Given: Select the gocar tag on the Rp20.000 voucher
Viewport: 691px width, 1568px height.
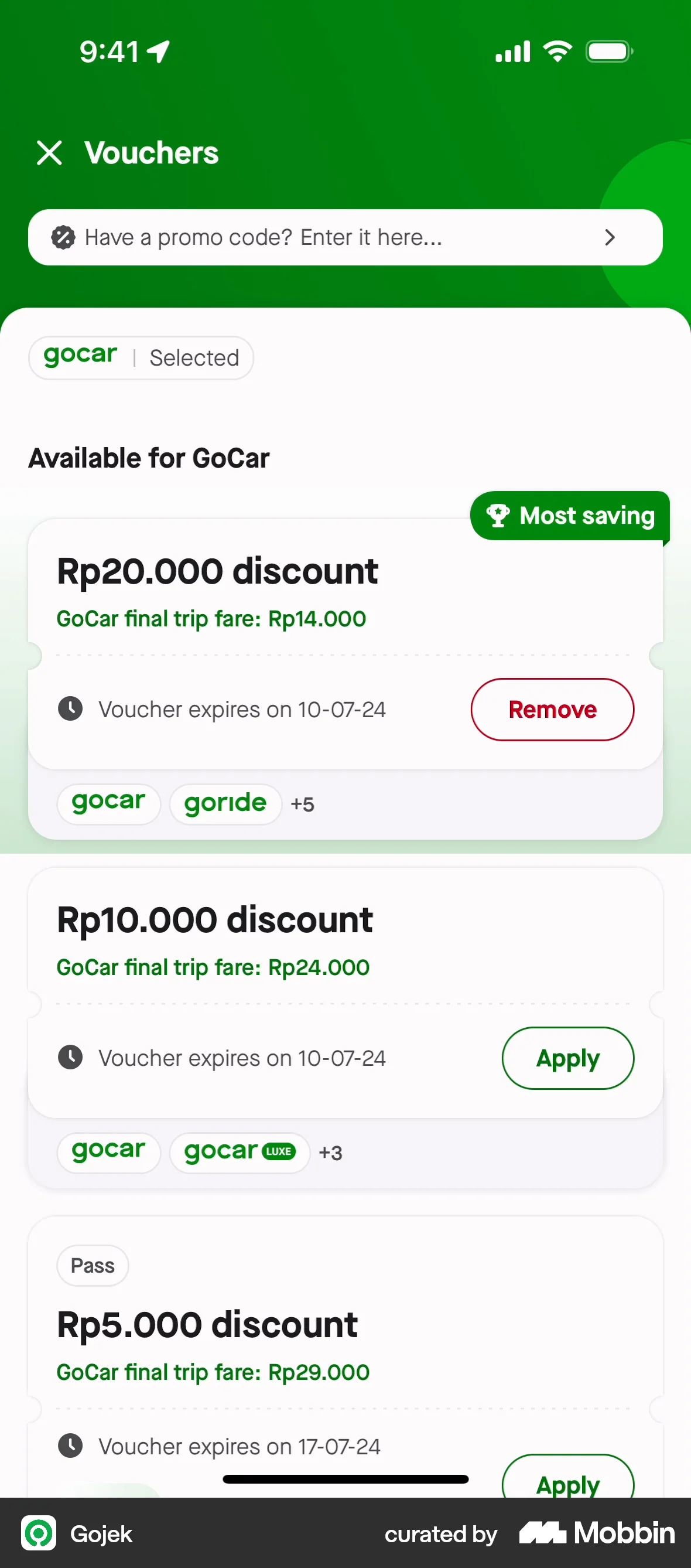Looking at the screenshot, I should coord(109,802).
